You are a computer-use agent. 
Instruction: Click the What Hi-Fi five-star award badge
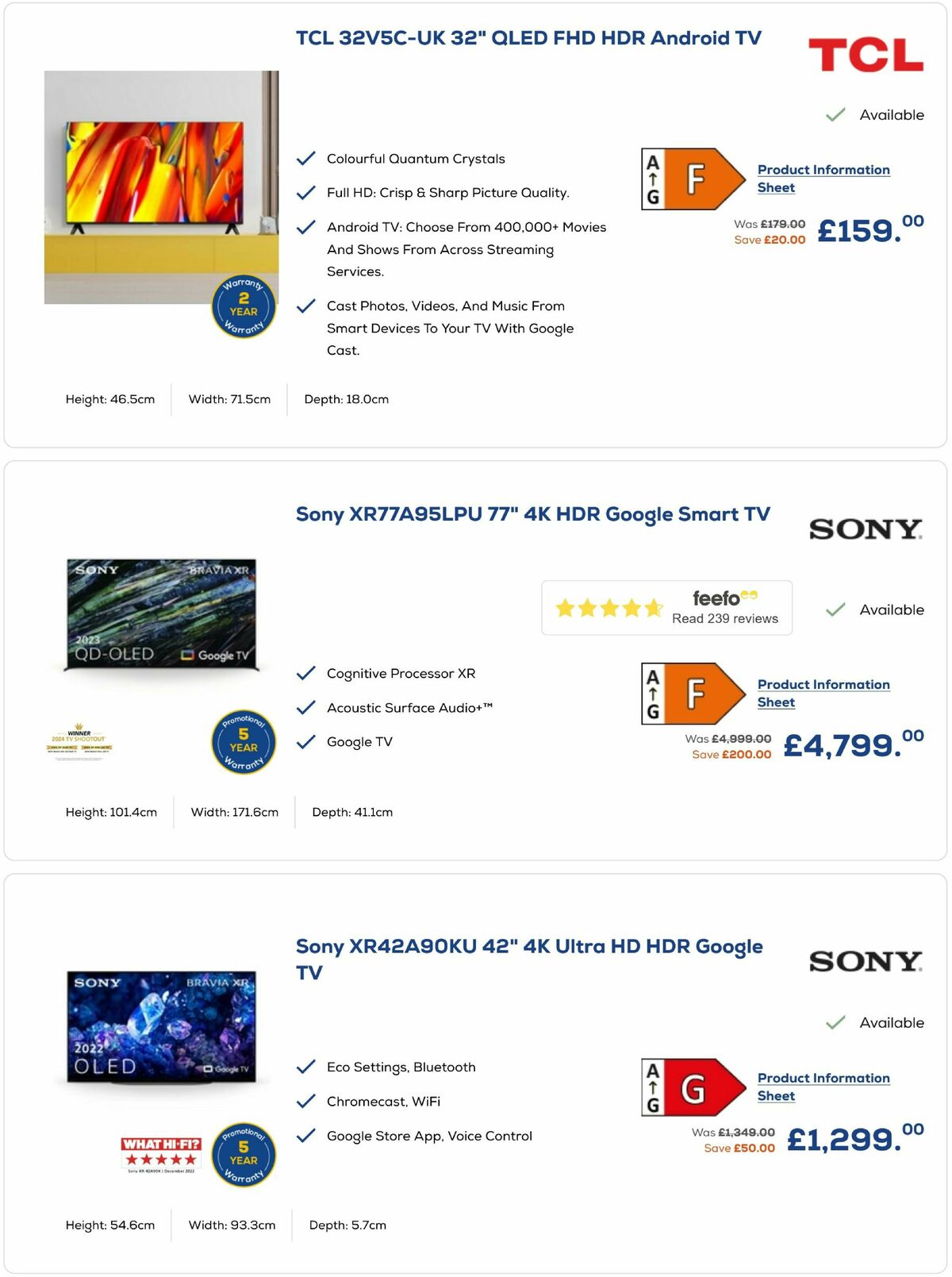[x=160, y=1155]
